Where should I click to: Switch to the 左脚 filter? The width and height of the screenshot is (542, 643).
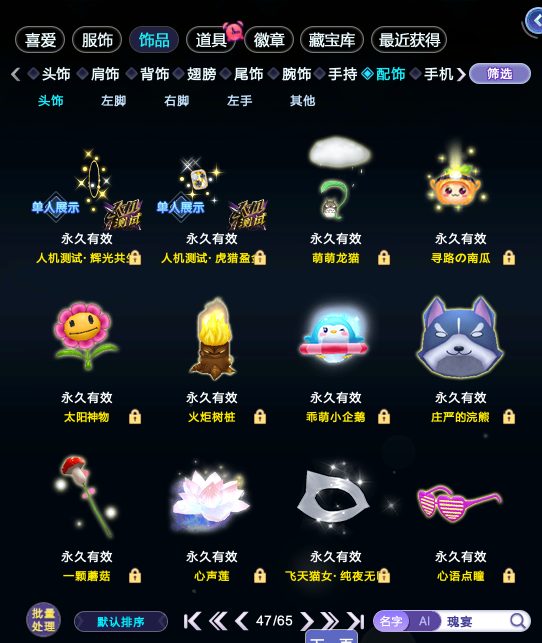coord(113,100)
